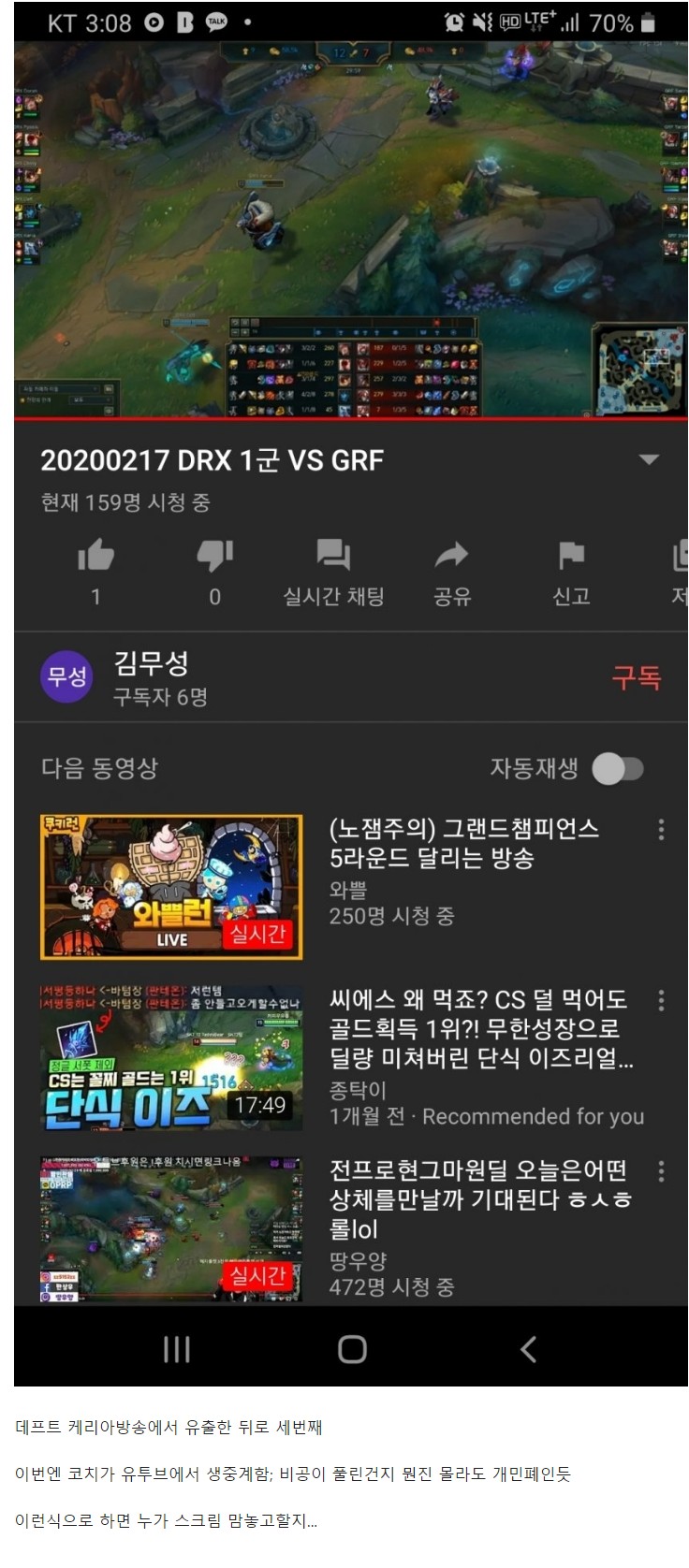Open the recent apps button
This screenshot has height=1568, width=689.
click(x=176, y=1349)
